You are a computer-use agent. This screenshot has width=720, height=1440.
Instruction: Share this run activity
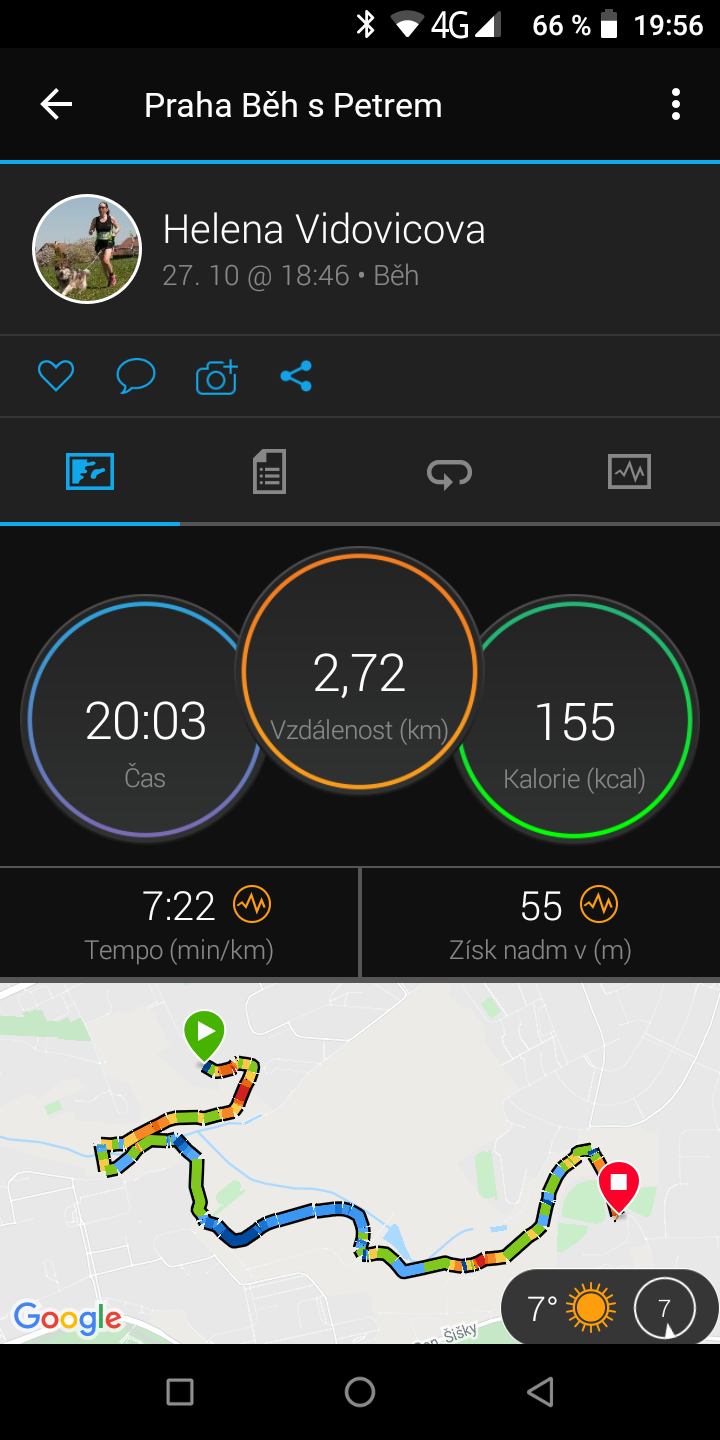(x=296, y=376)
